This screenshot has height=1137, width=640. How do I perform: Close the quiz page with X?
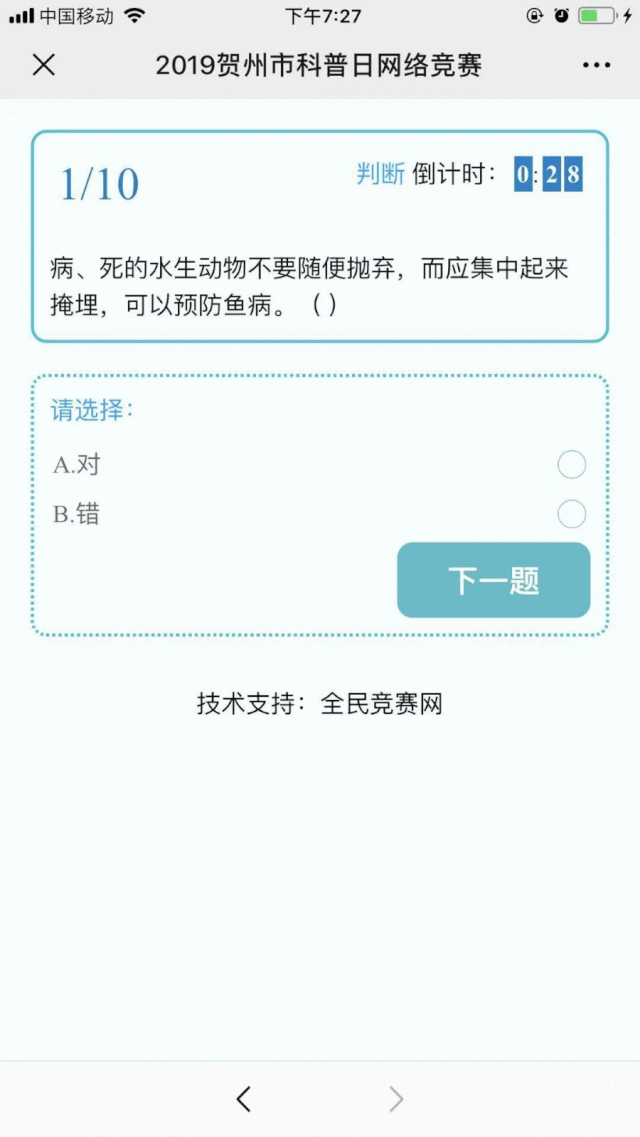click(x=43, y=66)
